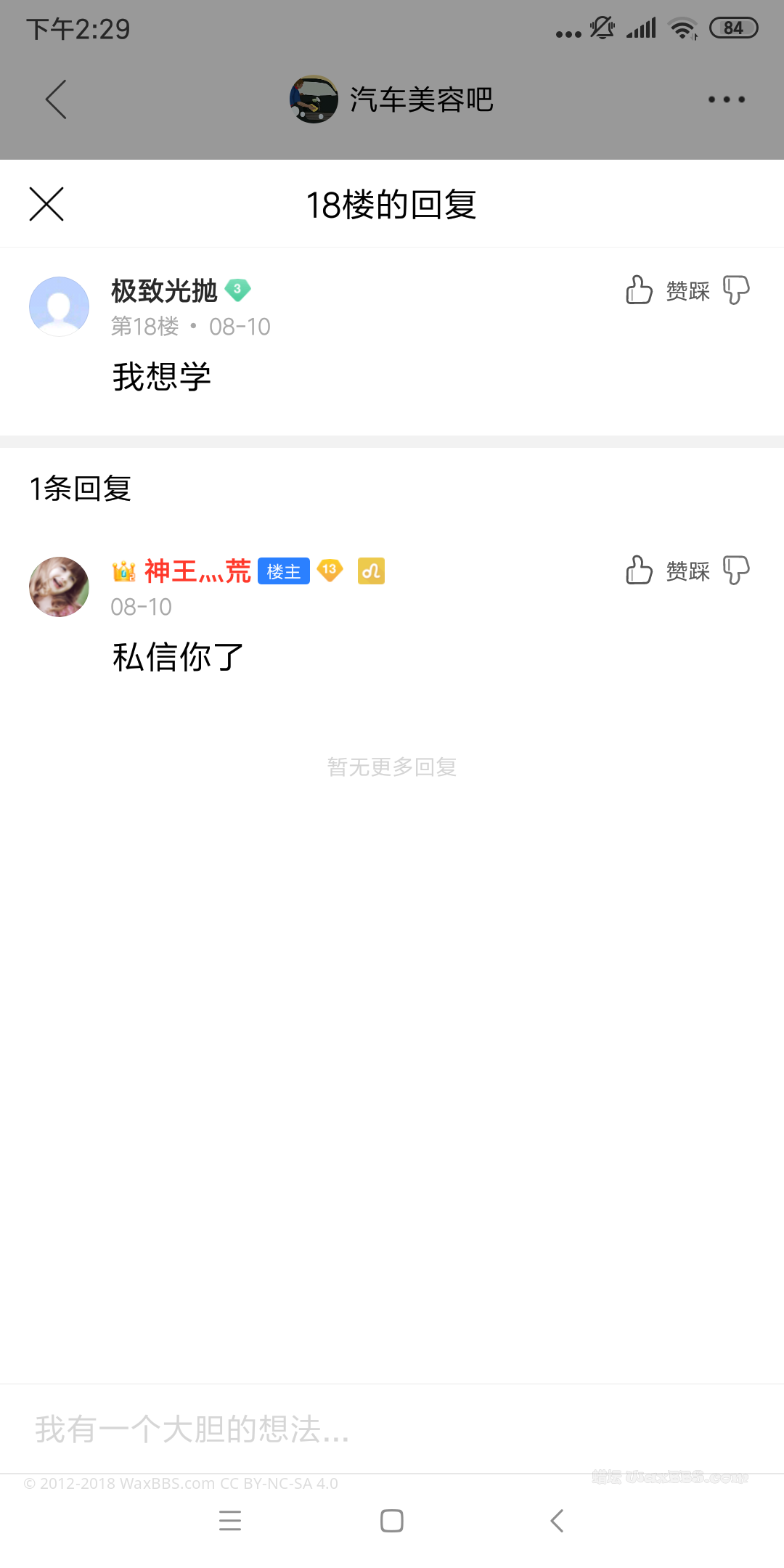The width and height of the screenshot is (784, 1568).
Task: Open 极致光抛's profile avatar
Action: click(x=59, y=306)
